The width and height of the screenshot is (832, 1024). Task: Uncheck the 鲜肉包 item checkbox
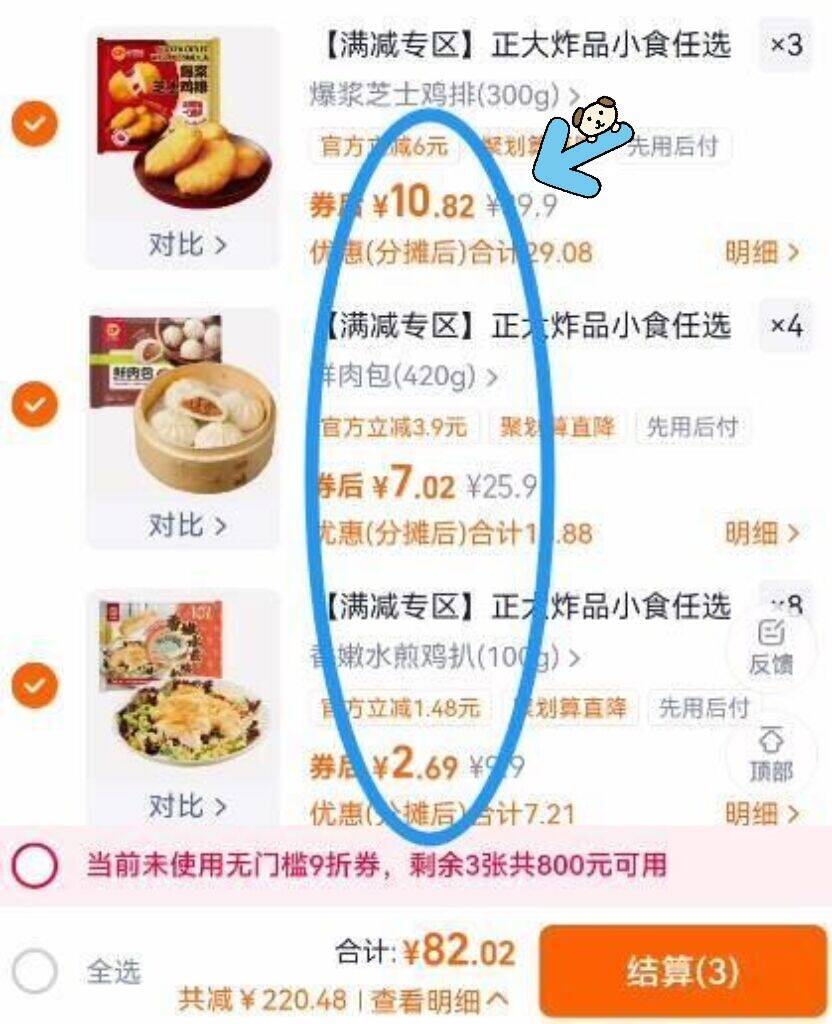tap(34, 405)
